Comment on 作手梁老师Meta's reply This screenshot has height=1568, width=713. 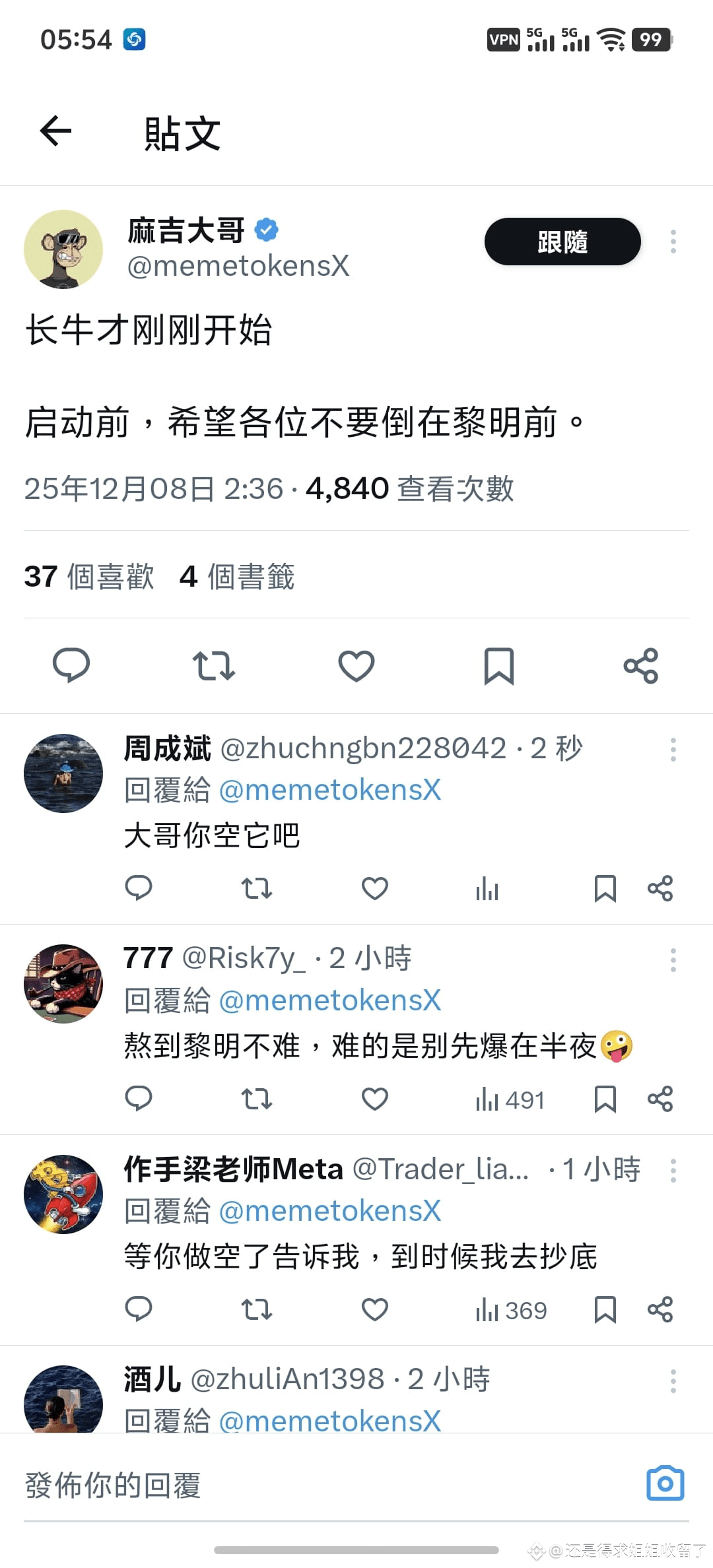point(139,1309)
